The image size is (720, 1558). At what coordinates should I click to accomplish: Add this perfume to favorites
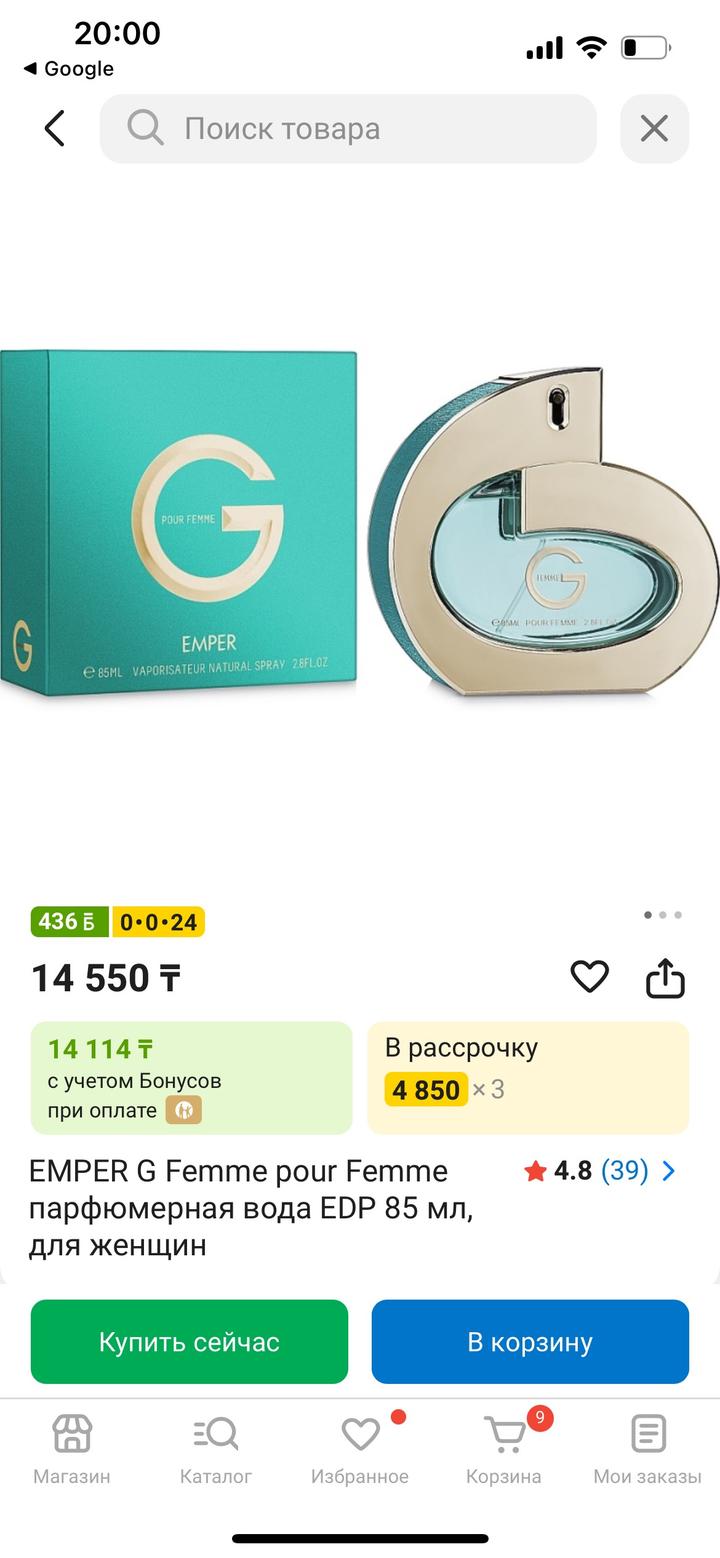pos(589,976)
